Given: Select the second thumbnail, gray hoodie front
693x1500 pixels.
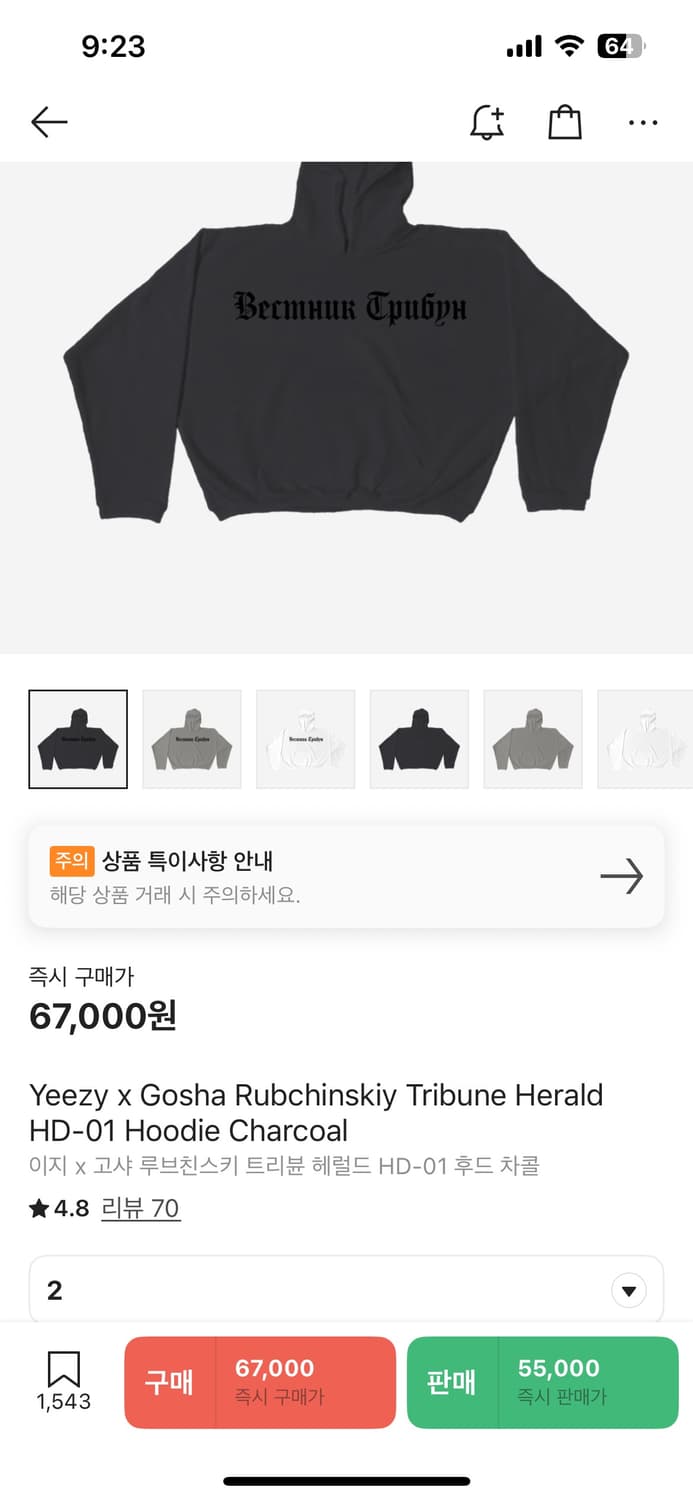Looking at the screenshot, I should click(x=192, y=739).
